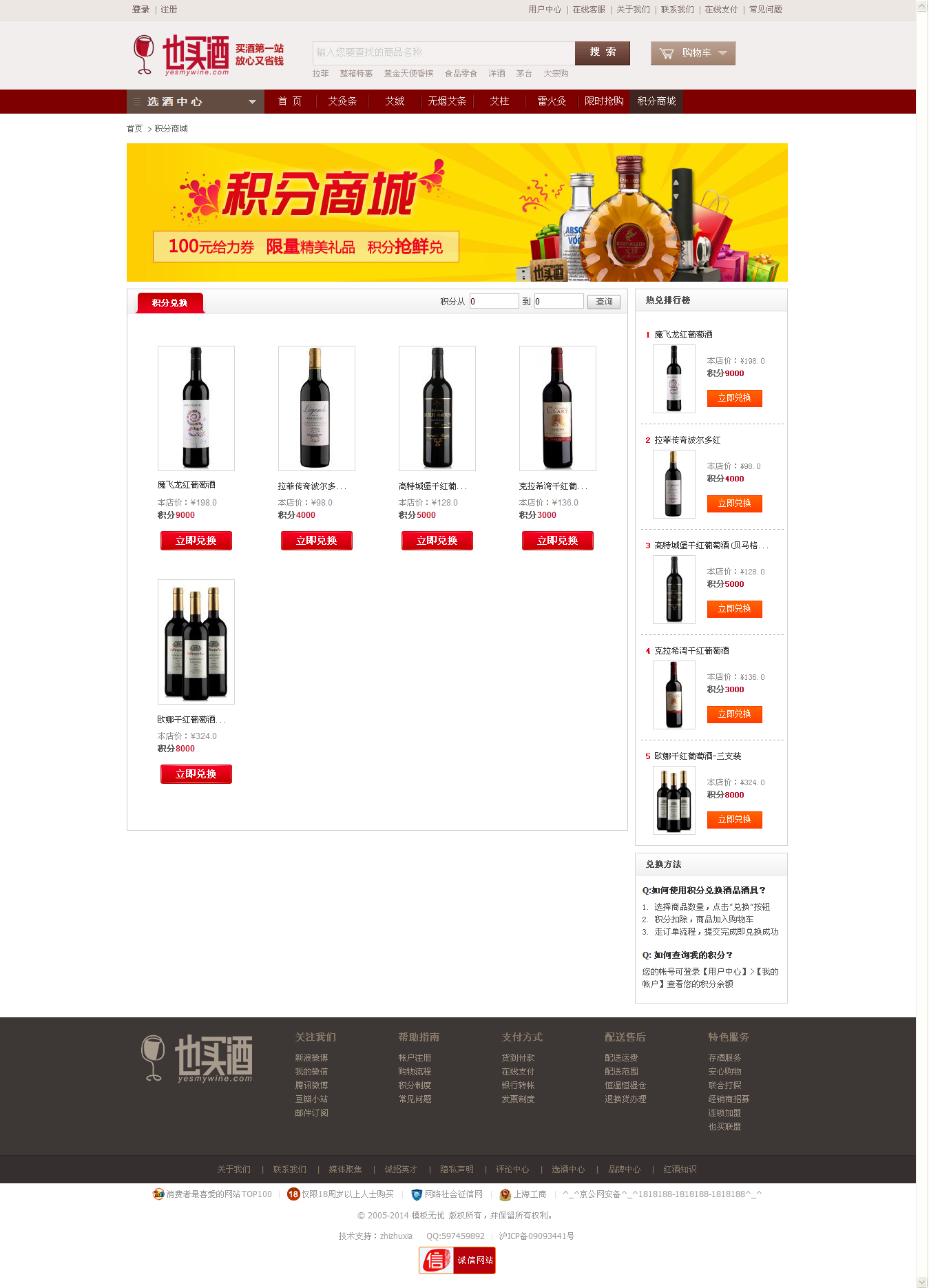Open the 限时抢购 flash sale tab
The image size is (929, 1288).
[x=604, y=101]
